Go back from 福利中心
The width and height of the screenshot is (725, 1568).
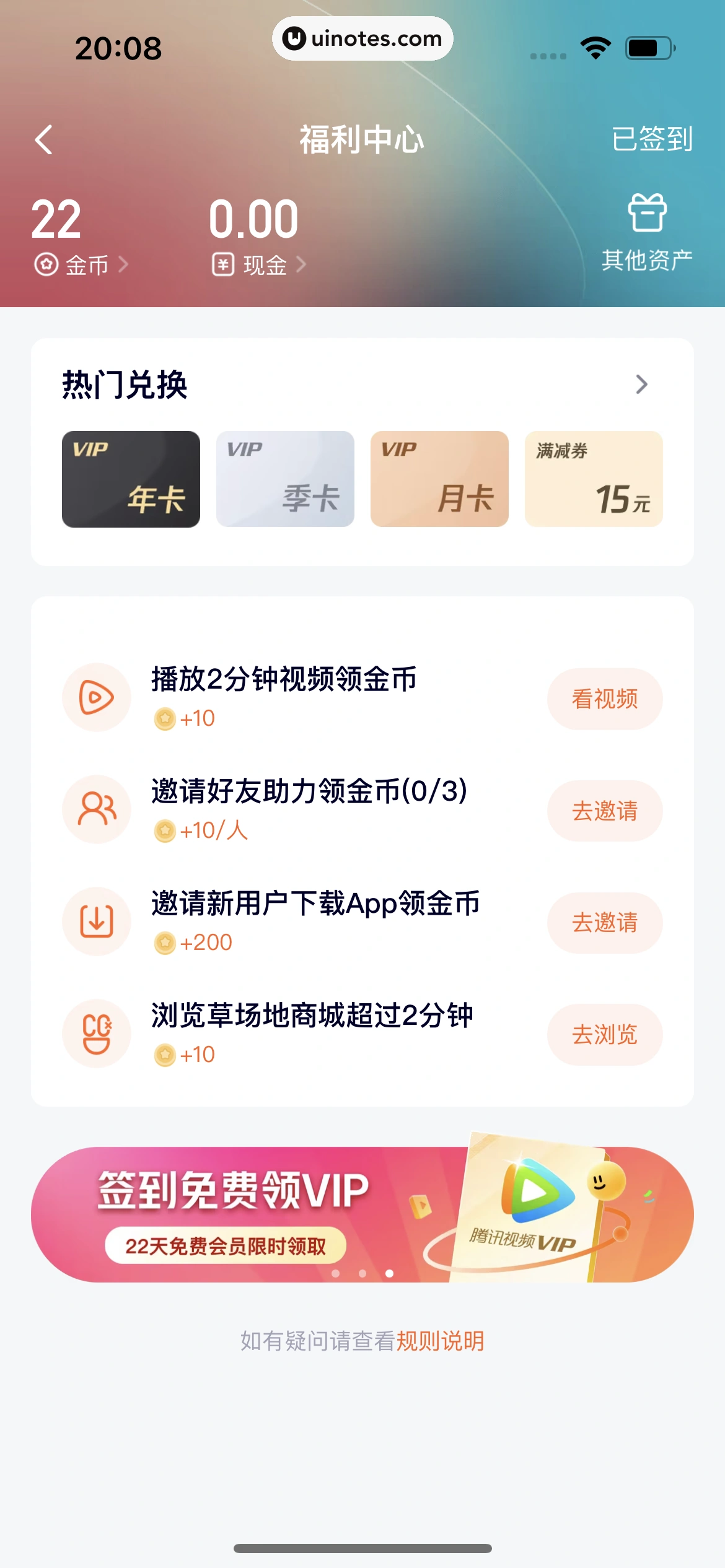click(43, 139)
